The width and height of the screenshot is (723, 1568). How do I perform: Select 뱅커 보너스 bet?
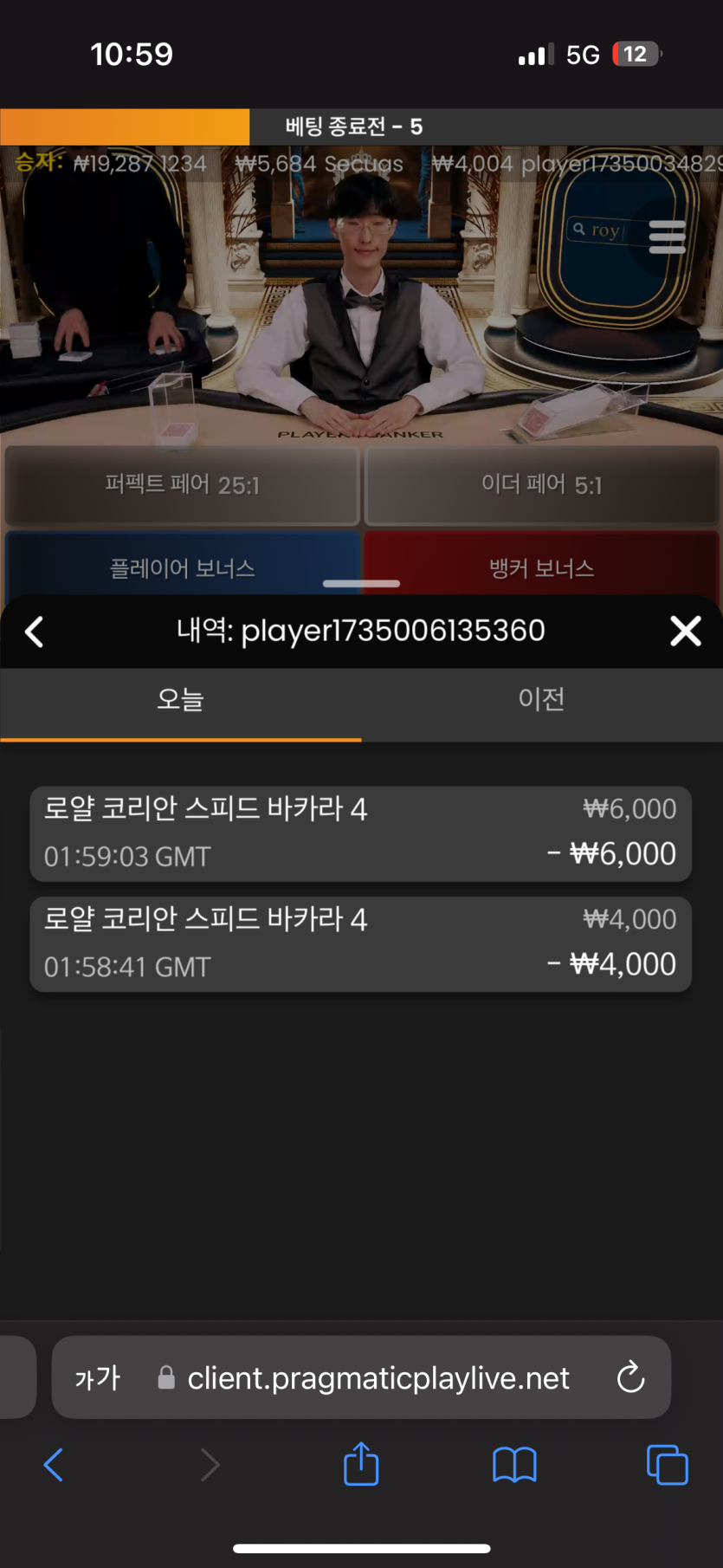(541, 567)
